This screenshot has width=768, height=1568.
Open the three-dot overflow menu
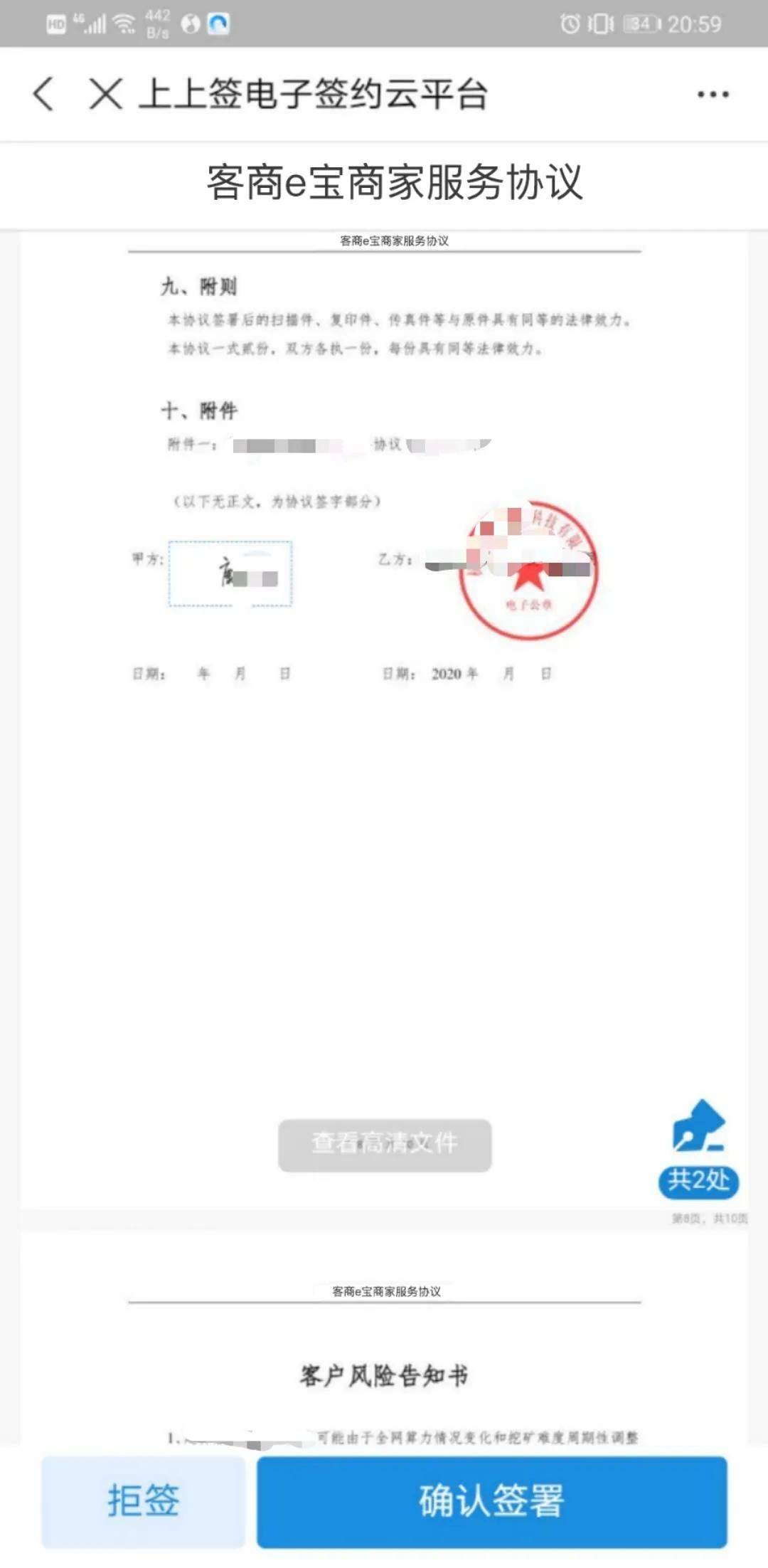(713, 94)
